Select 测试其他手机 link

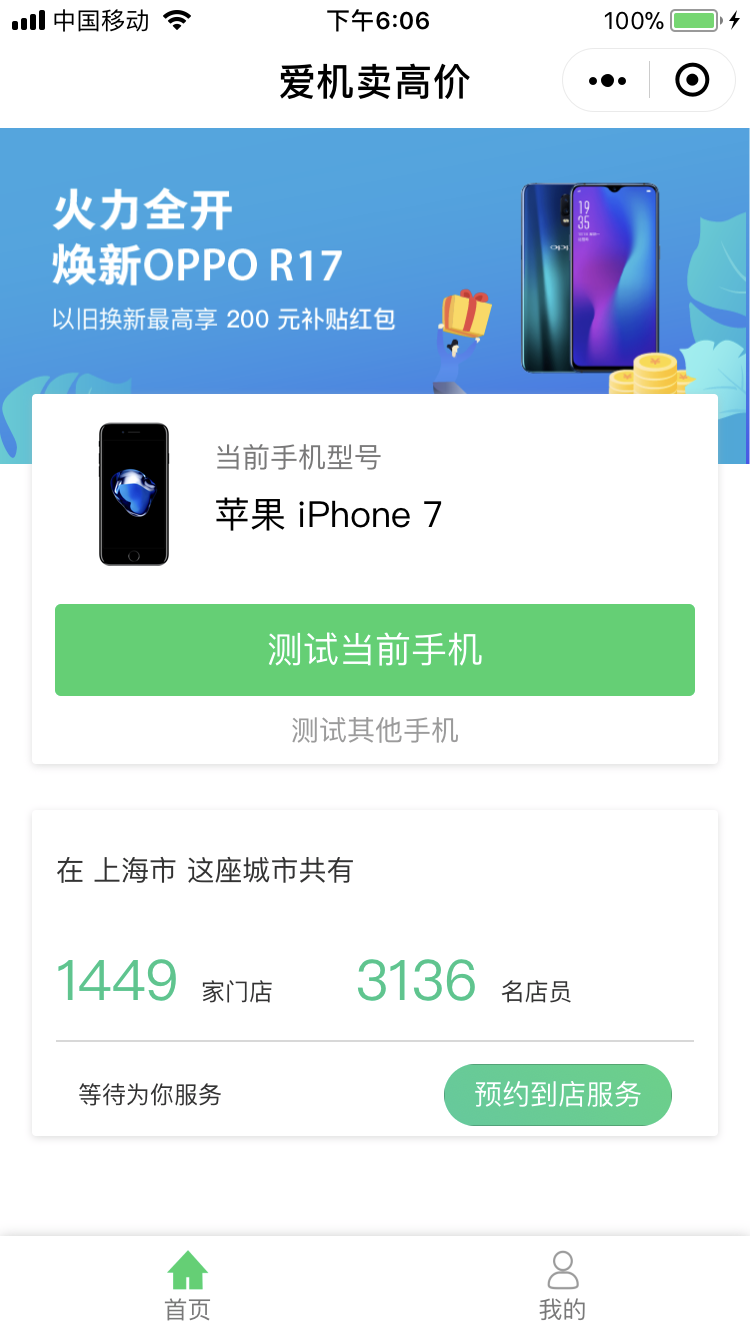point(375,730)
